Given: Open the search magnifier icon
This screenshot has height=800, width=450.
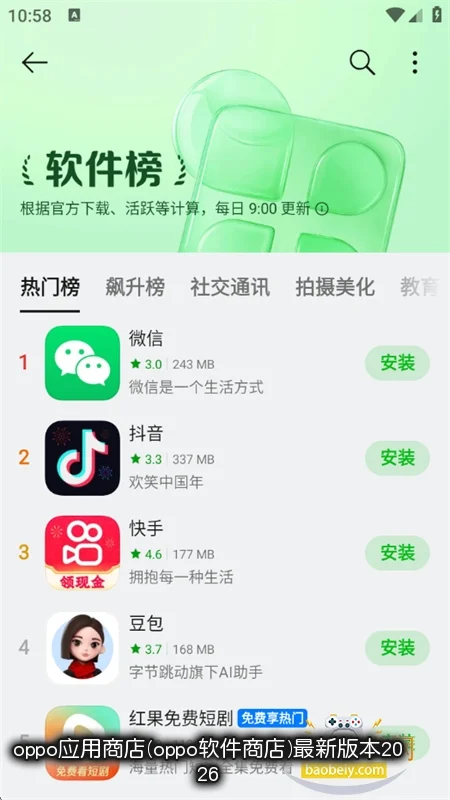Looking at the screenshot, I should tap(362, 63).
